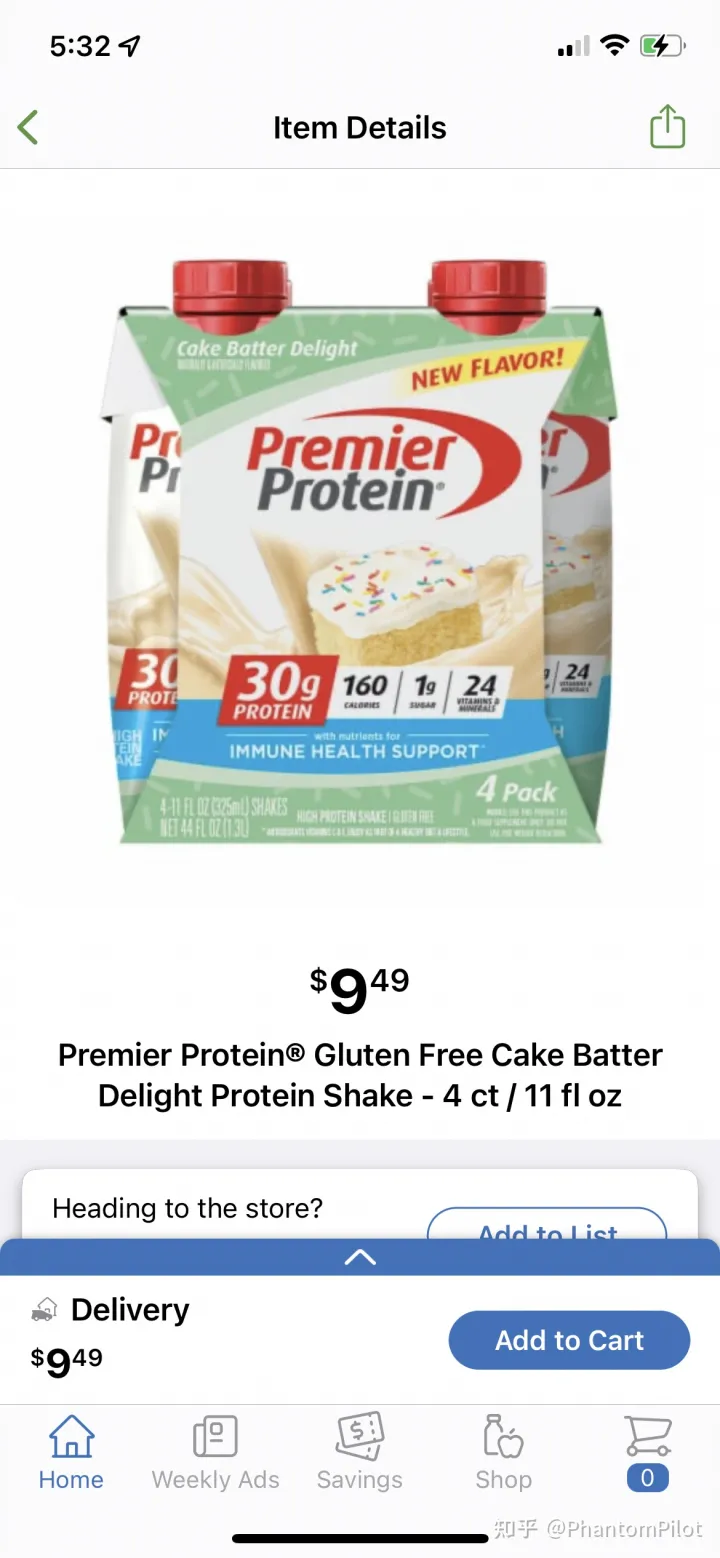Screen dimensions: 720x1558
Task: Share this item
Action: coord(667,127)
